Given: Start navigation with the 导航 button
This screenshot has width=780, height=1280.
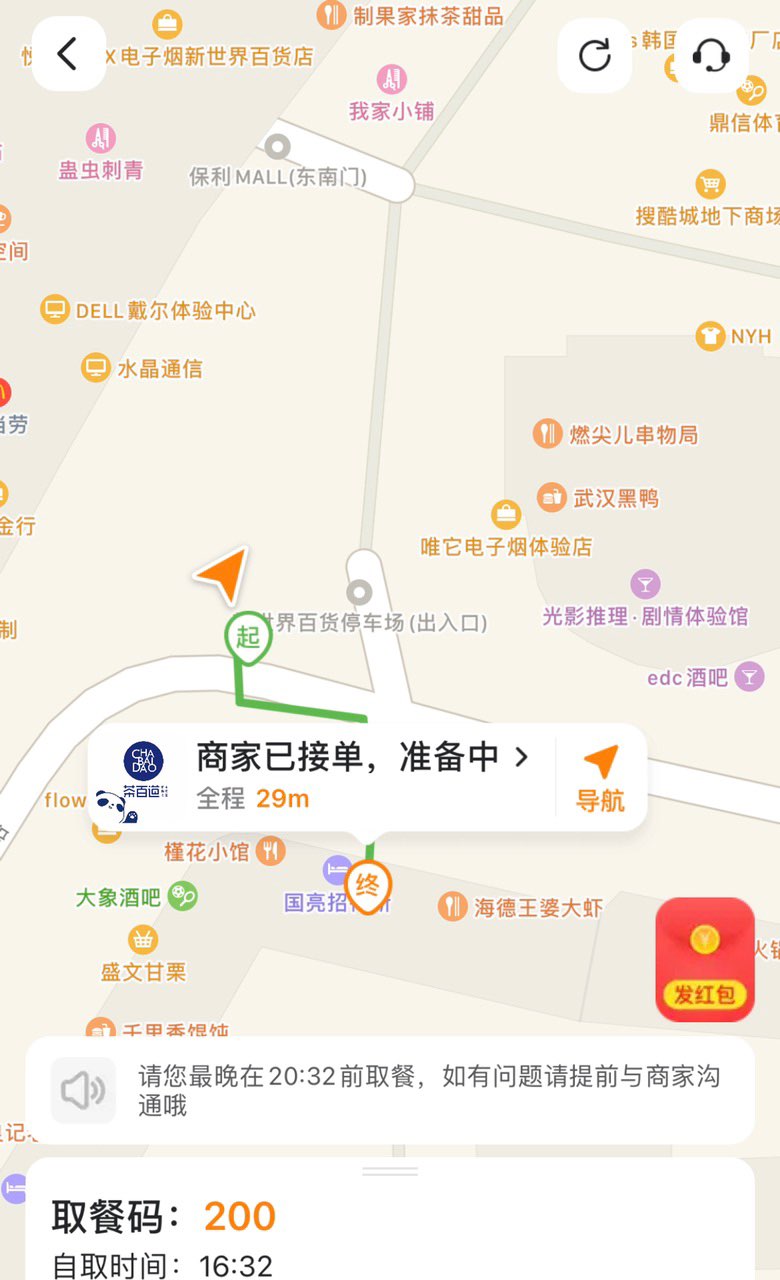Looking at the screenshot, I should 600,777.
